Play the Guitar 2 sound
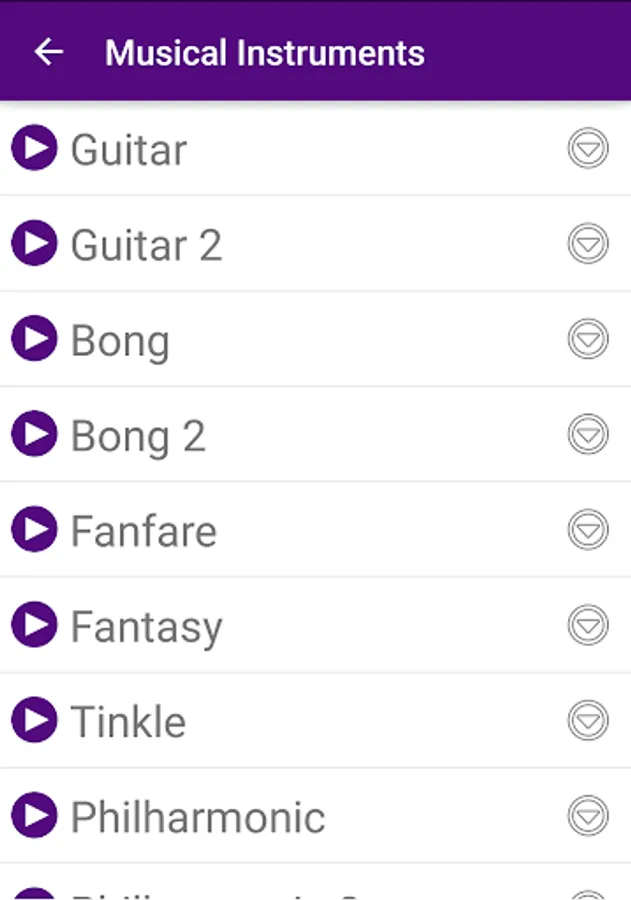Image resolution: width=631 pixels, height=900 pixels. coord(34,244)
